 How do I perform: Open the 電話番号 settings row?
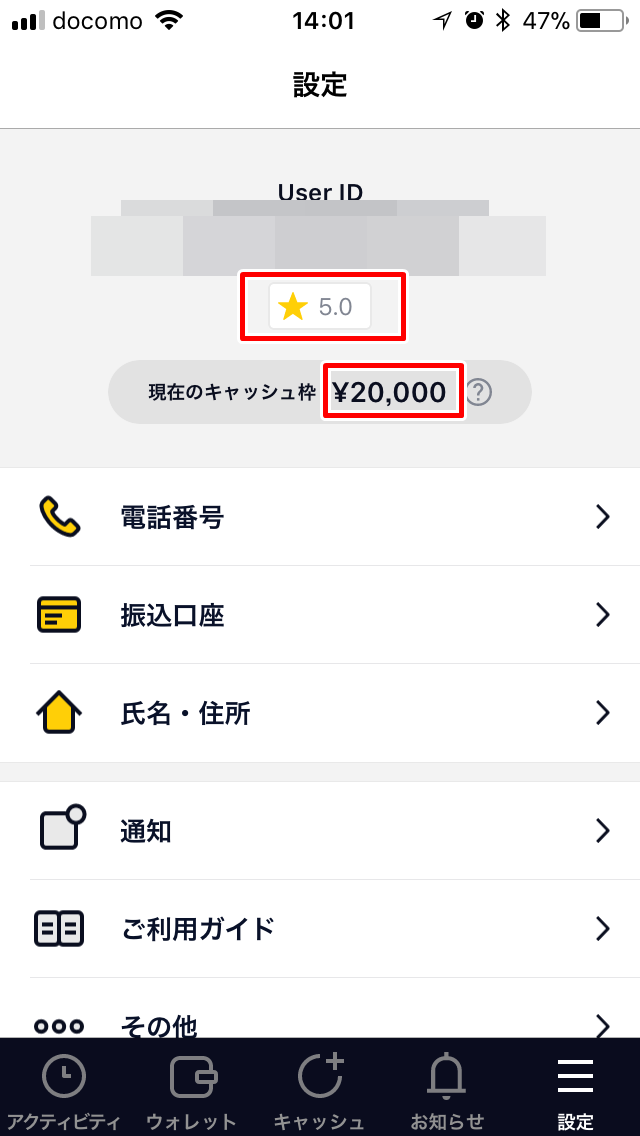tap(320, 517)
